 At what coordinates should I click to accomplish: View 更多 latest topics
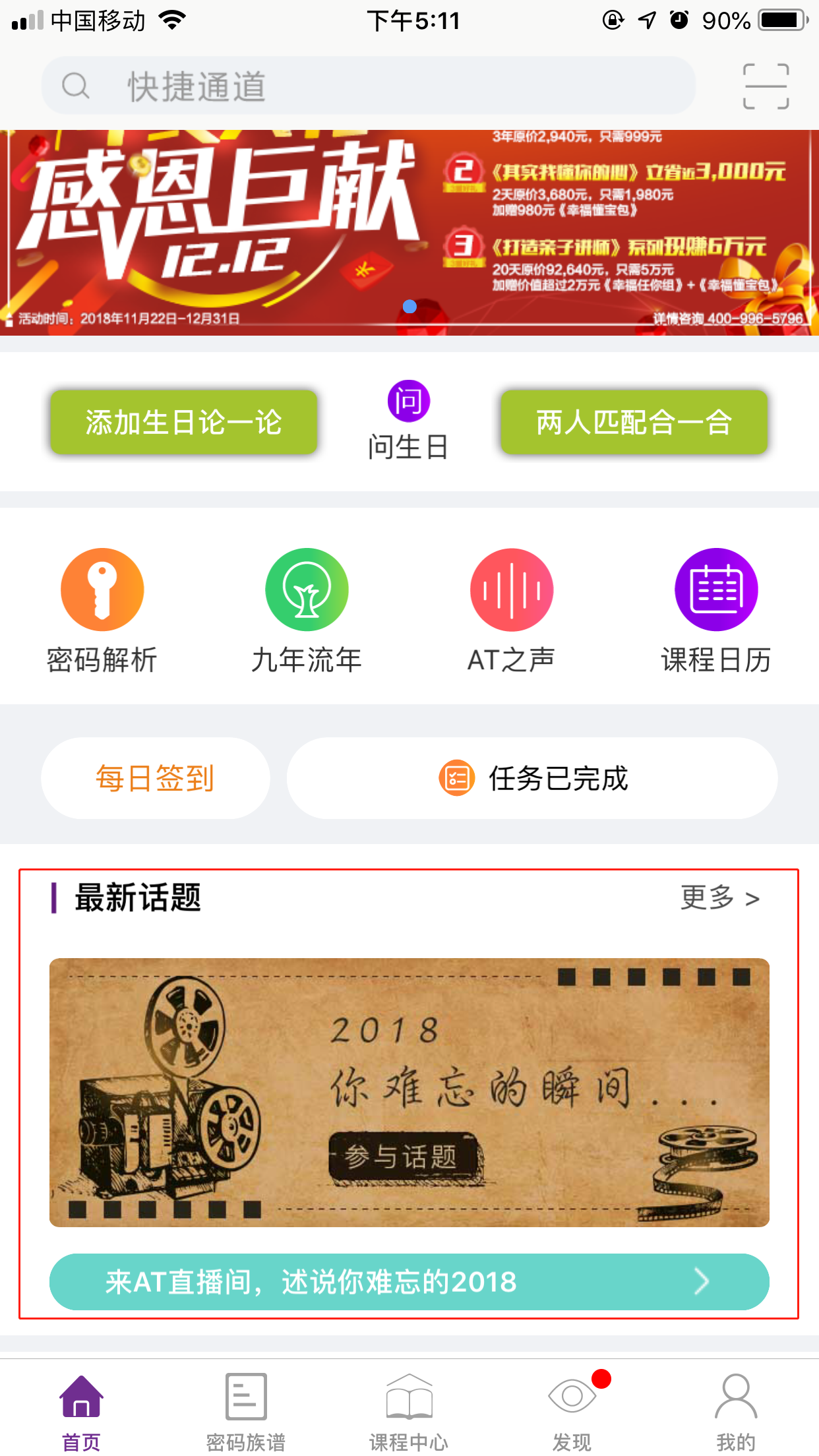pyautogui.click(x=719, y=897)
